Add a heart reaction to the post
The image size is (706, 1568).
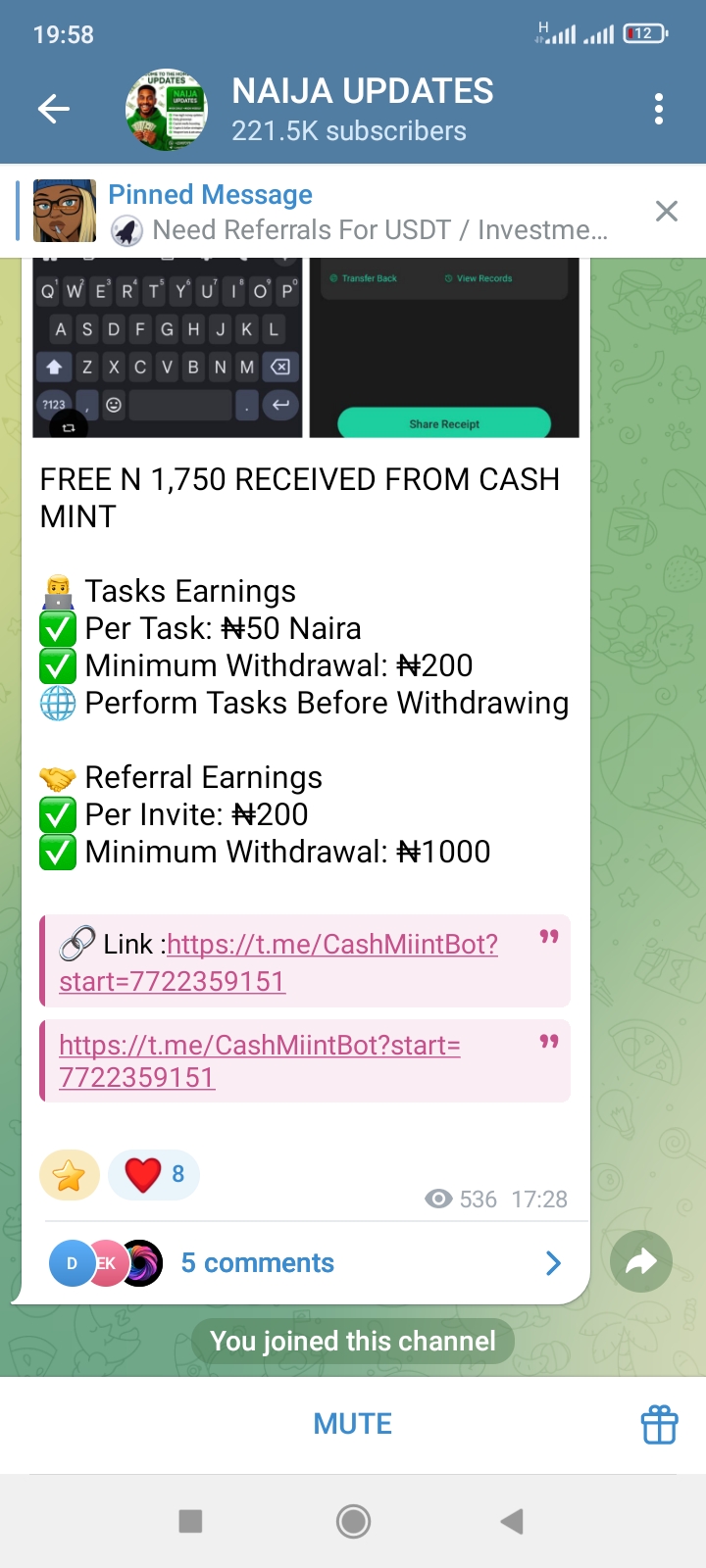(x=154, y=1175)
